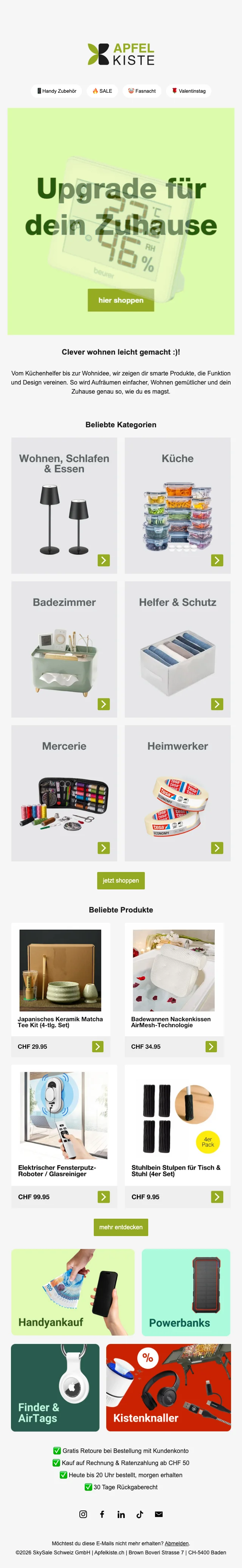Tap the 'mehr entdecken' button

click(x=121, y=1227)
